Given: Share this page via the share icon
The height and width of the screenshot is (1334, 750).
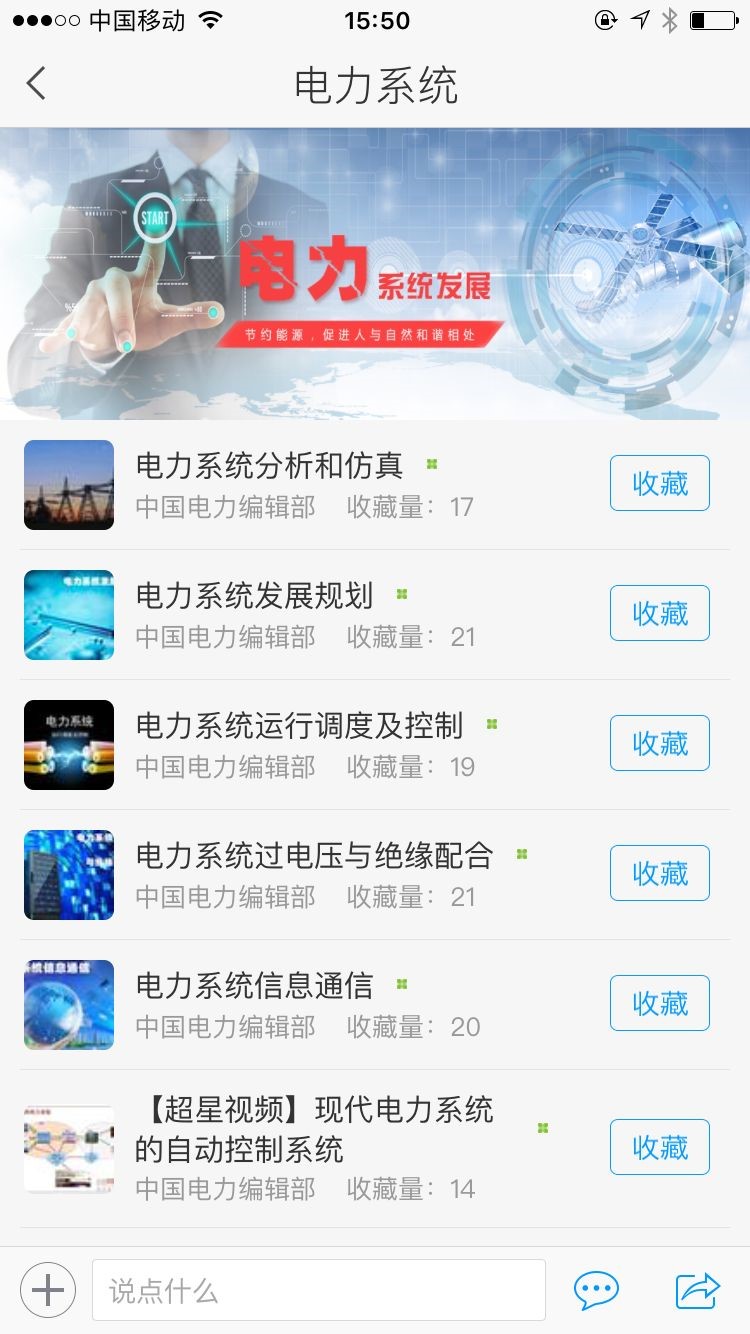Looking at the screenshot, I should point(698,1291).
